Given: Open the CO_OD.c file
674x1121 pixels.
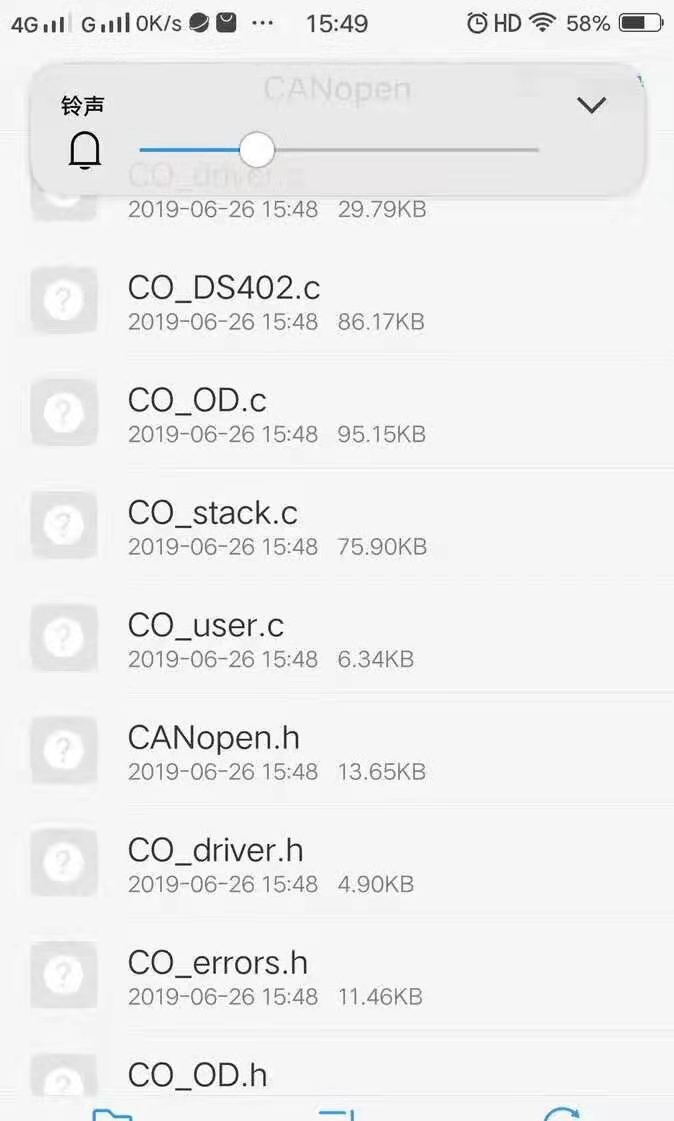Looking at the screenshot, I should 197,401.
